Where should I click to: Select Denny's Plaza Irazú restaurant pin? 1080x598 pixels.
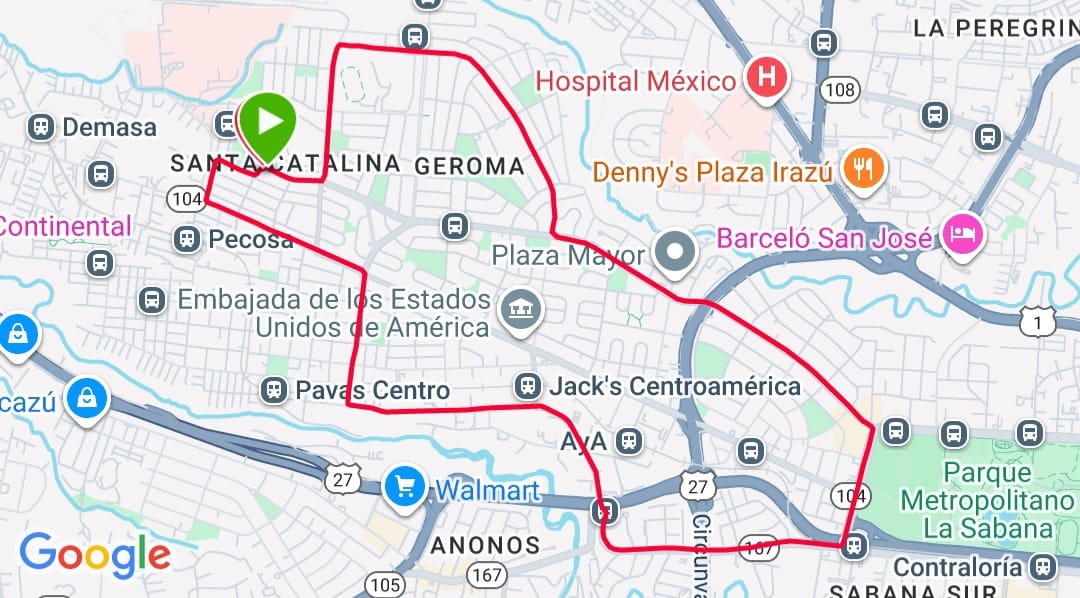tap(861, 169)
